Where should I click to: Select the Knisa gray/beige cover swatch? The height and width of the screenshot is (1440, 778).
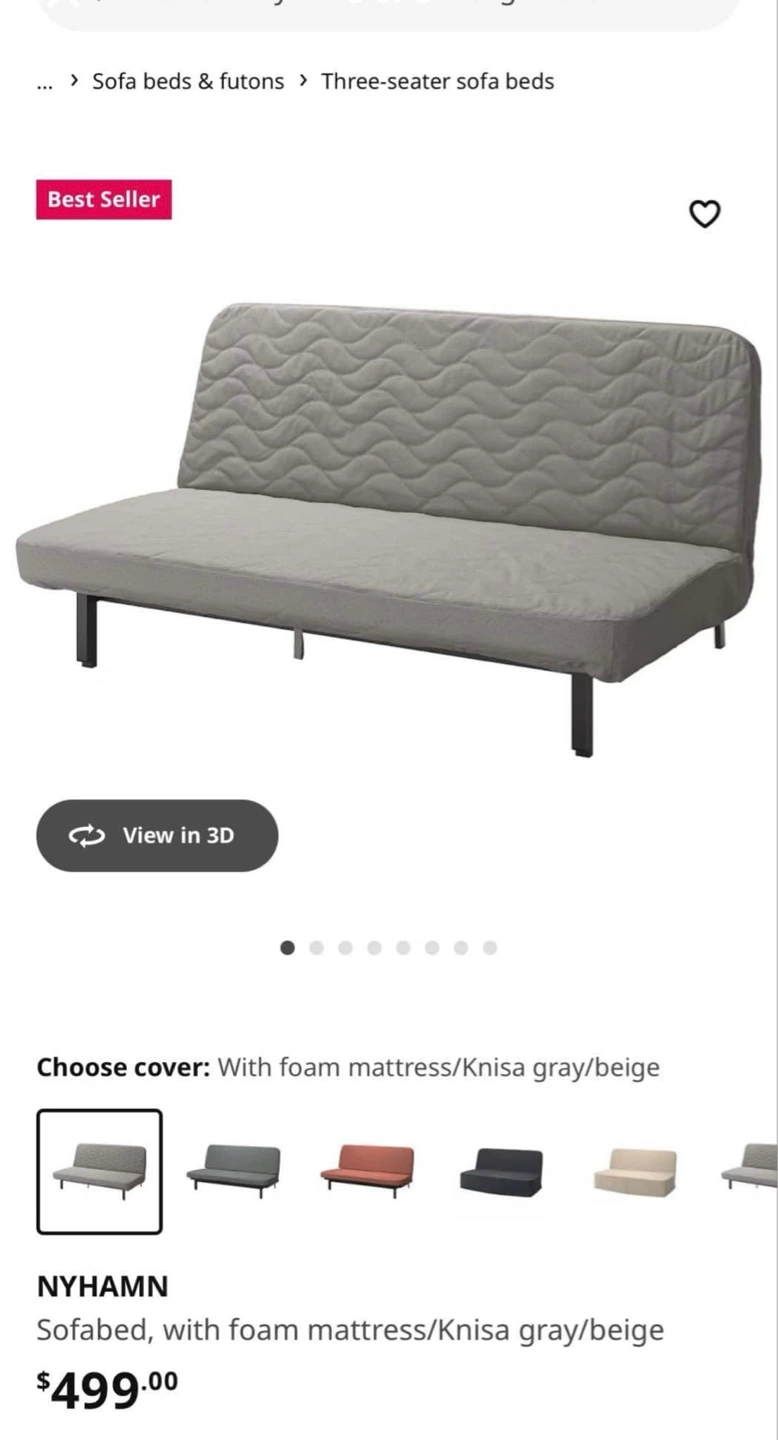(x=99, y=1171)
